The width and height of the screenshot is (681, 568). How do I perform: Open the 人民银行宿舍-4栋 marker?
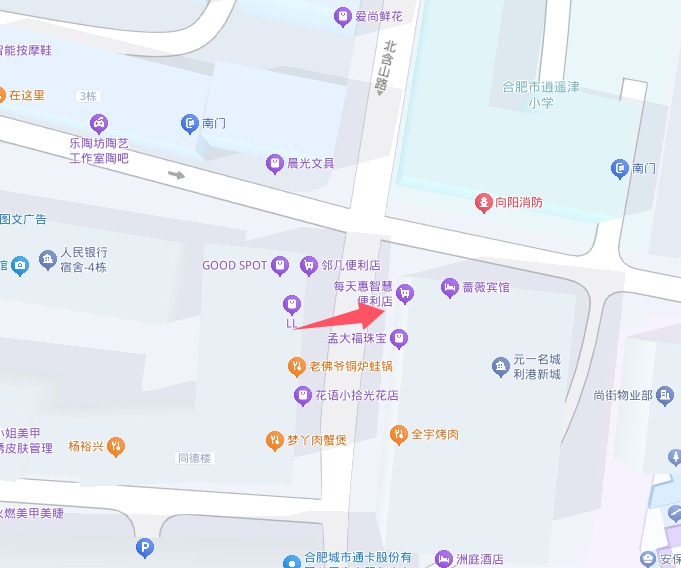(48, 261)
